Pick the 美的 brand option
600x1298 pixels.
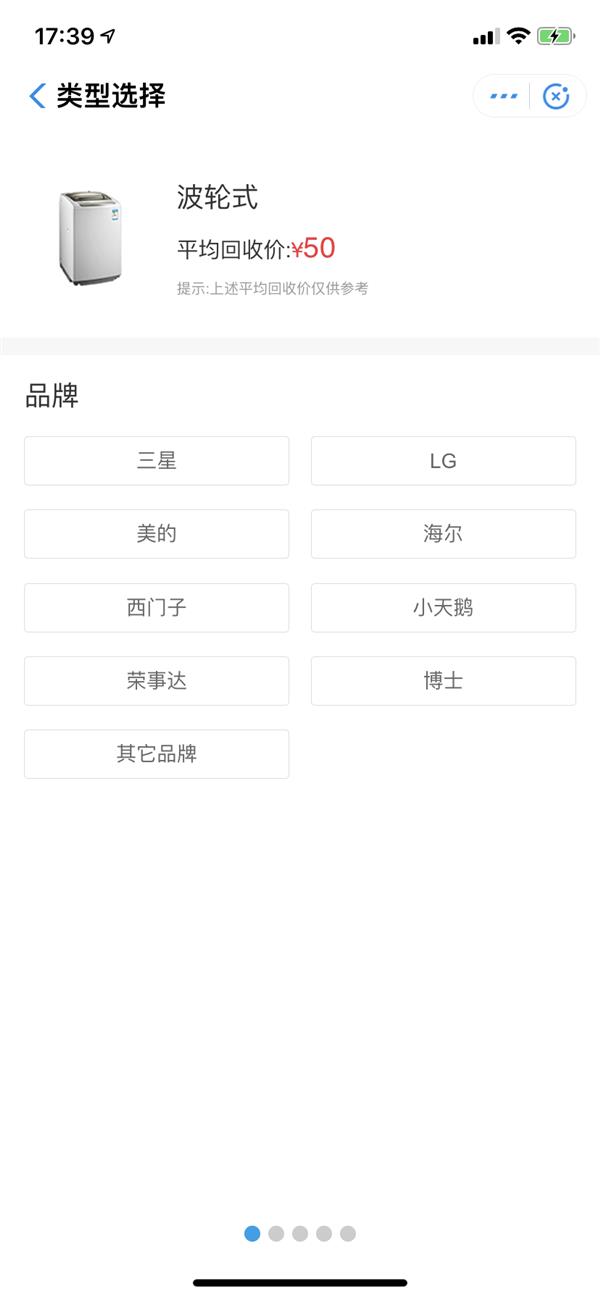tap(157, 534)
